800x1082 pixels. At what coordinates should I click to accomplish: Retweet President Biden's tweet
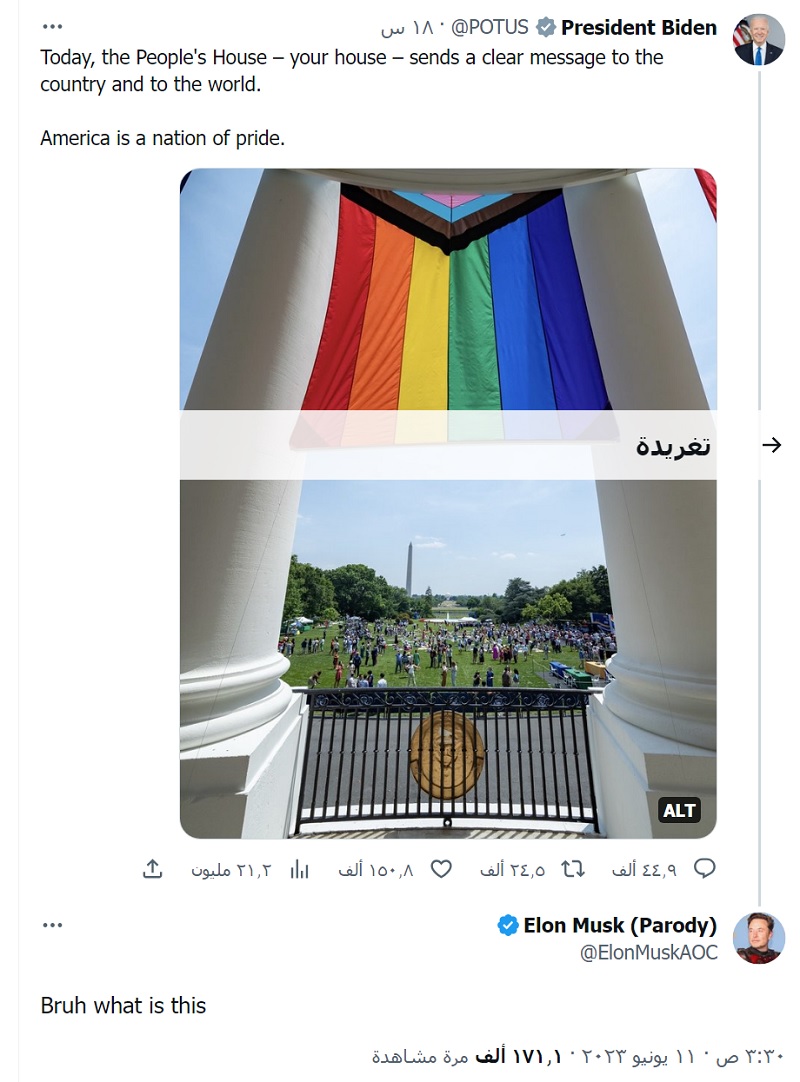tap(573, 869)
